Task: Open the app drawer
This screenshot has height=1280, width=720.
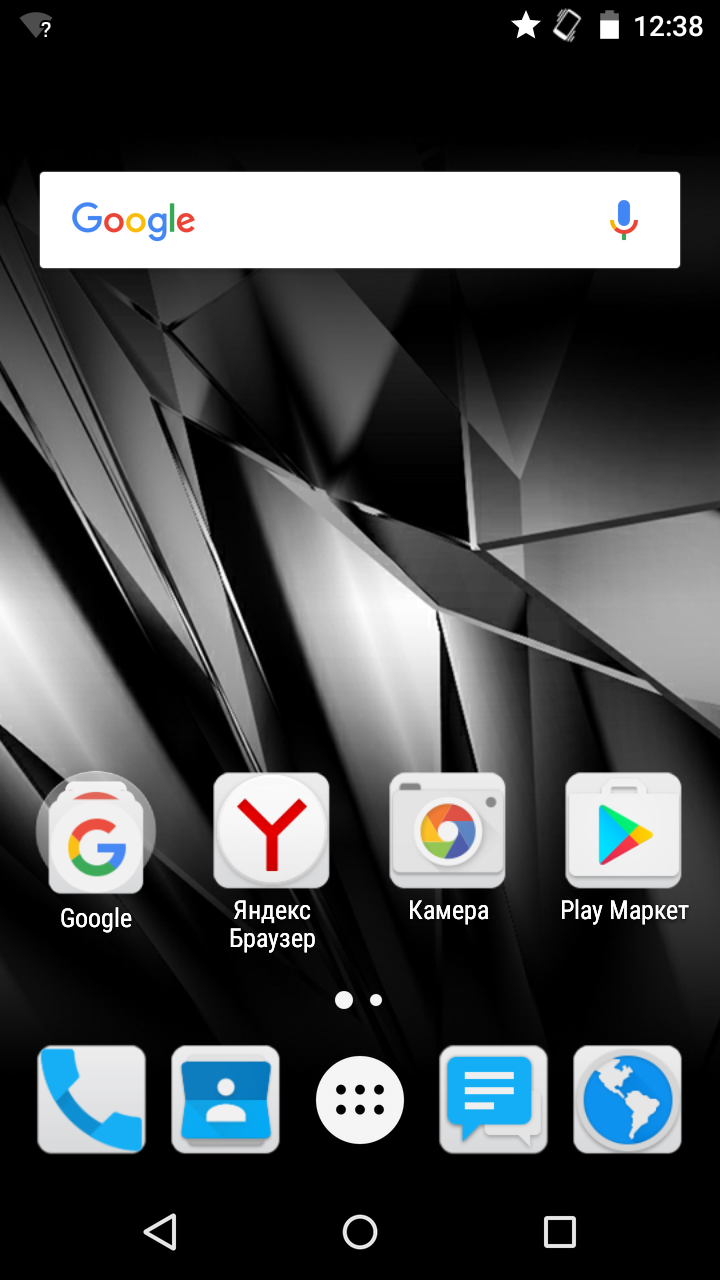Action: pos(360,1100)
